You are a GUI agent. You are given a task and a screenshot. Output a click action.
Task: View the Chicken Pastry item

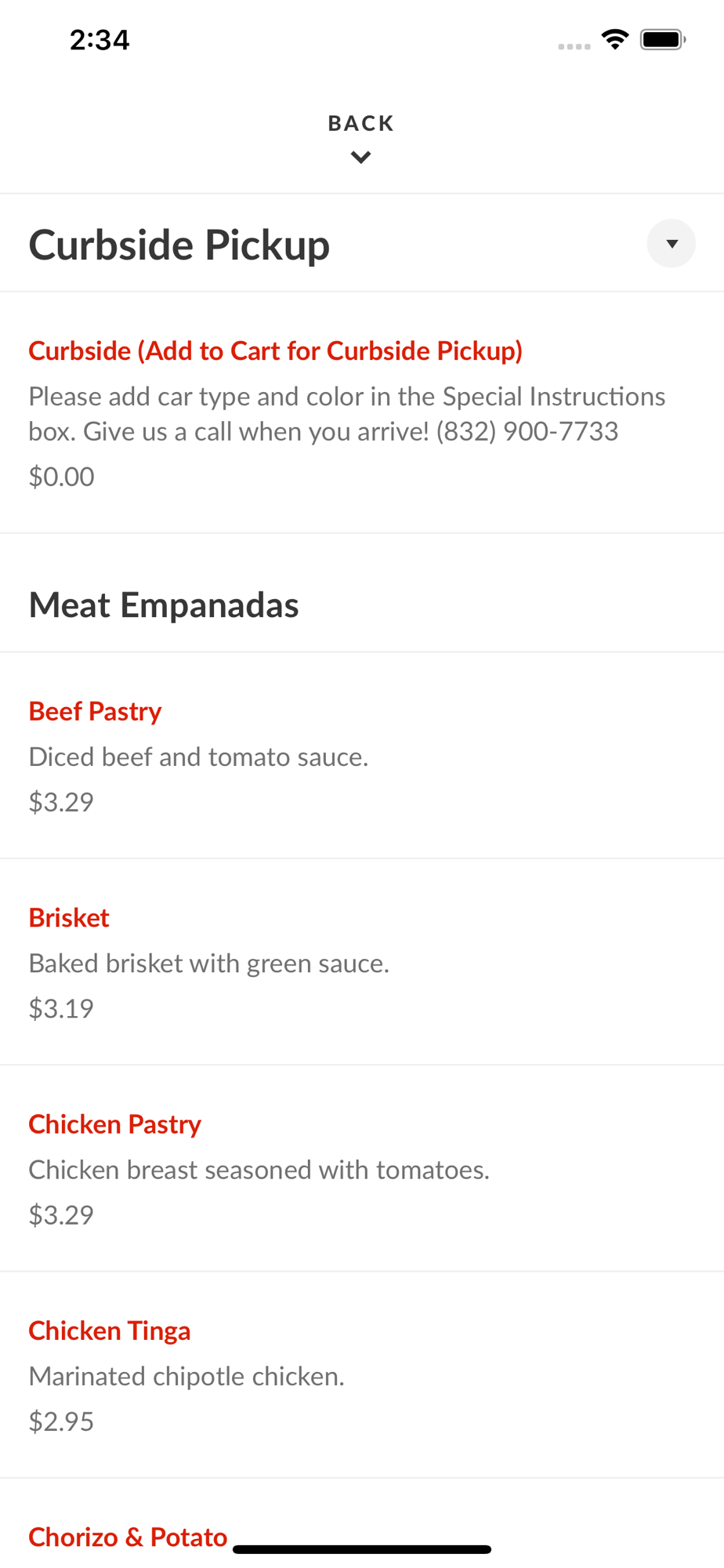362,1168
